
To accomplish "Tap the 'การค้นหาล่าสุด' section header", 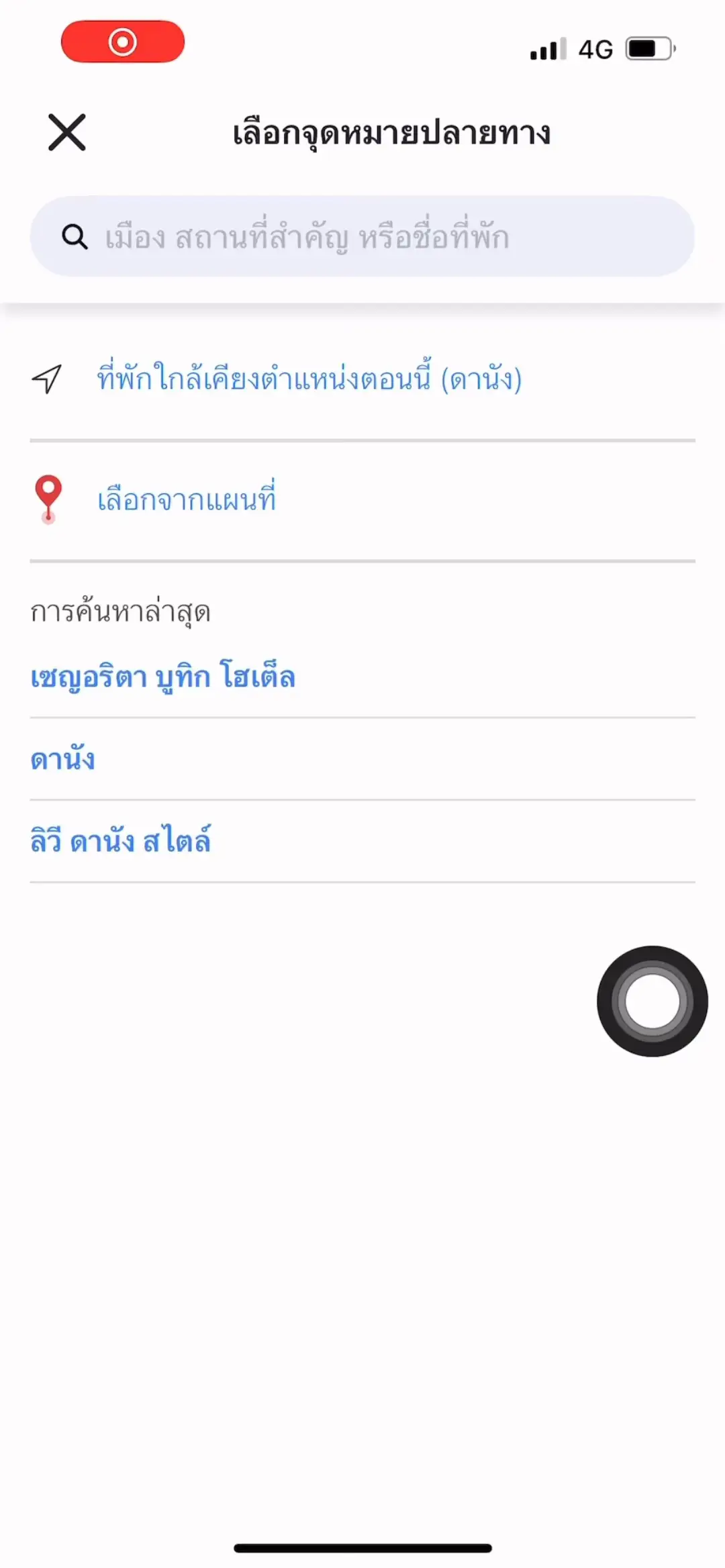I will pyautogui.click(x=121, y=611).
